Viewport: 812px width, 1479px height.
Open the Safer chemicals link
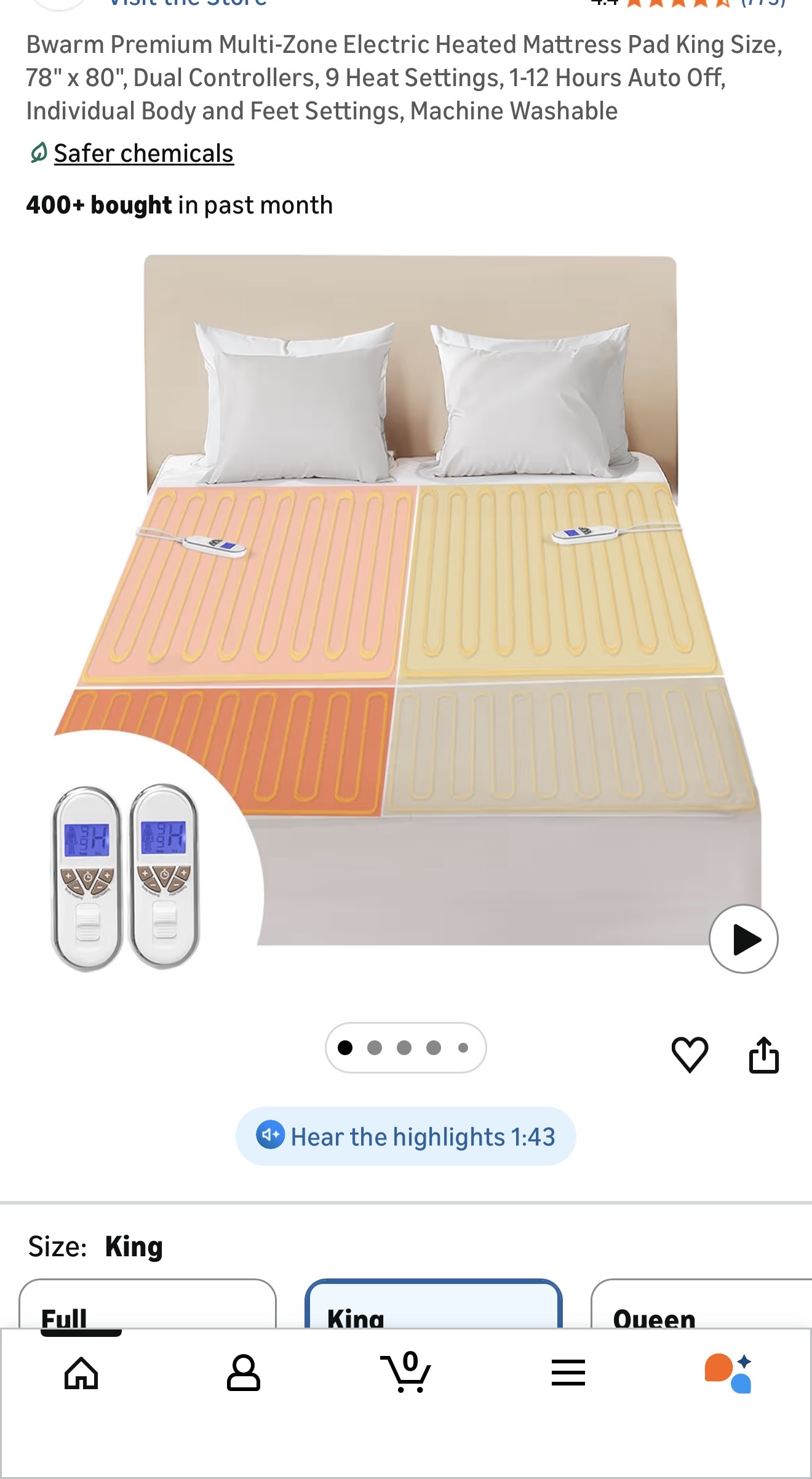[143, 154]
